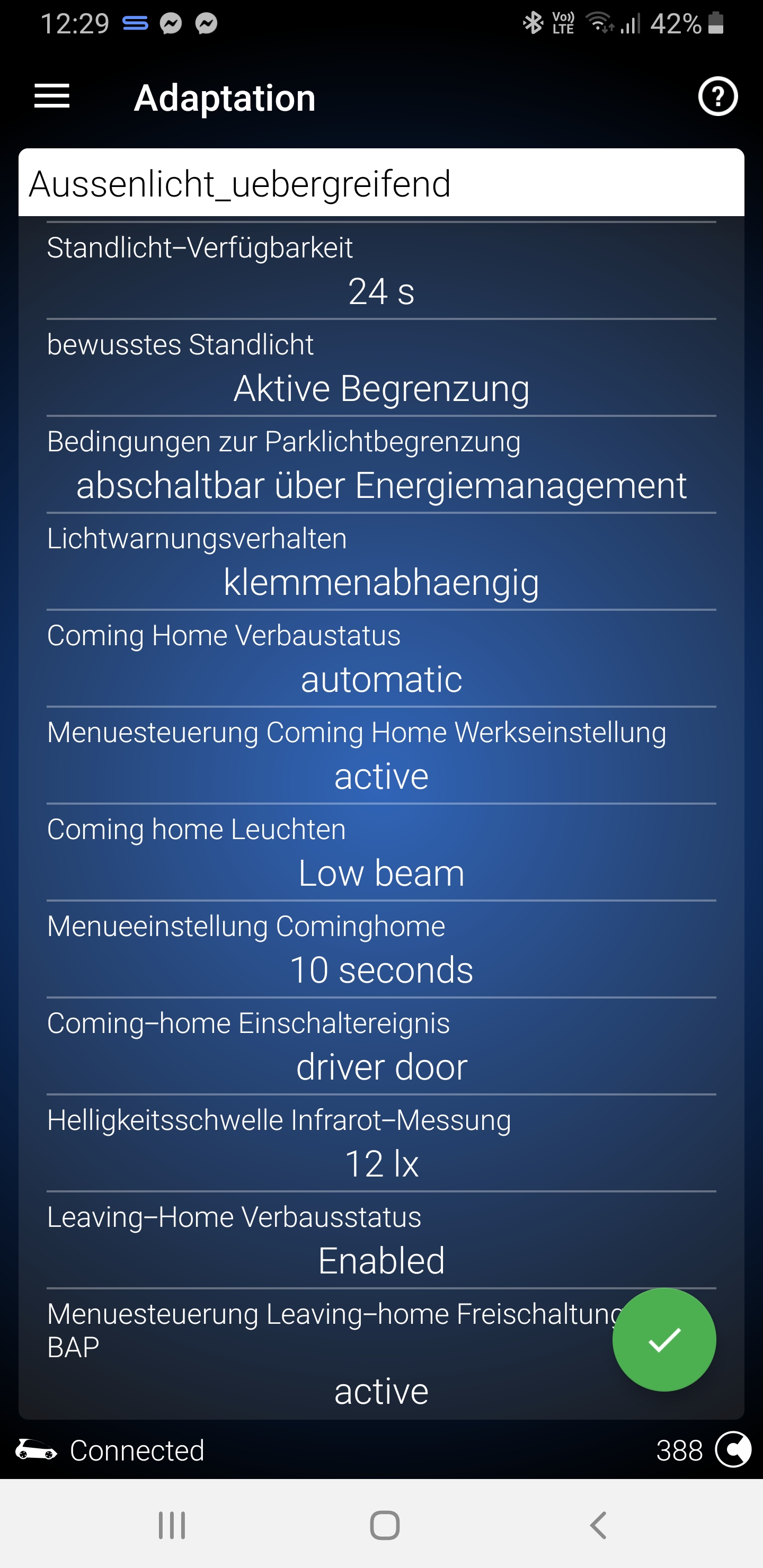Edit Helligkeitsschwelle Infrarot–Messung 12 lx
The height and width of the screenshot is (1568, 763).
point(381,1162)
